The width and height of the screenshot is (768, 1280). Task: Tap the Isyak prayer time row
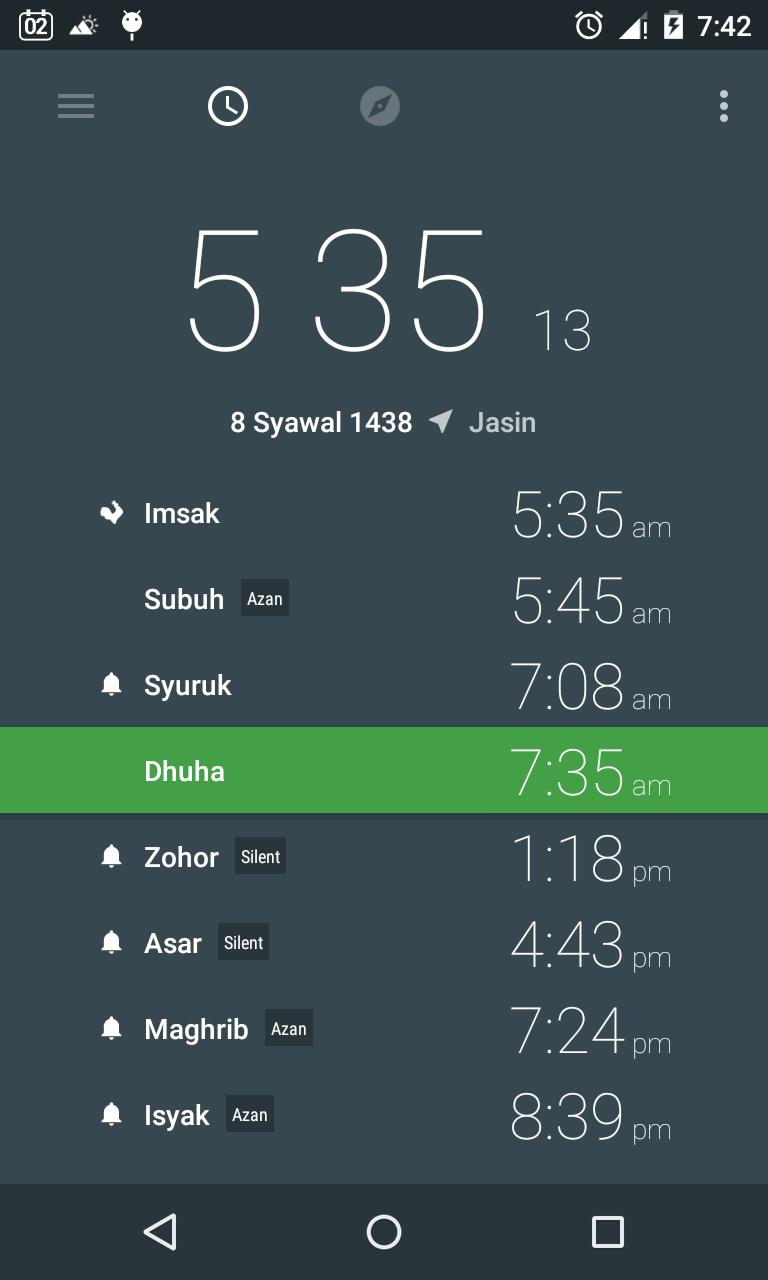pyautogui.click(x=384, y=1115)
